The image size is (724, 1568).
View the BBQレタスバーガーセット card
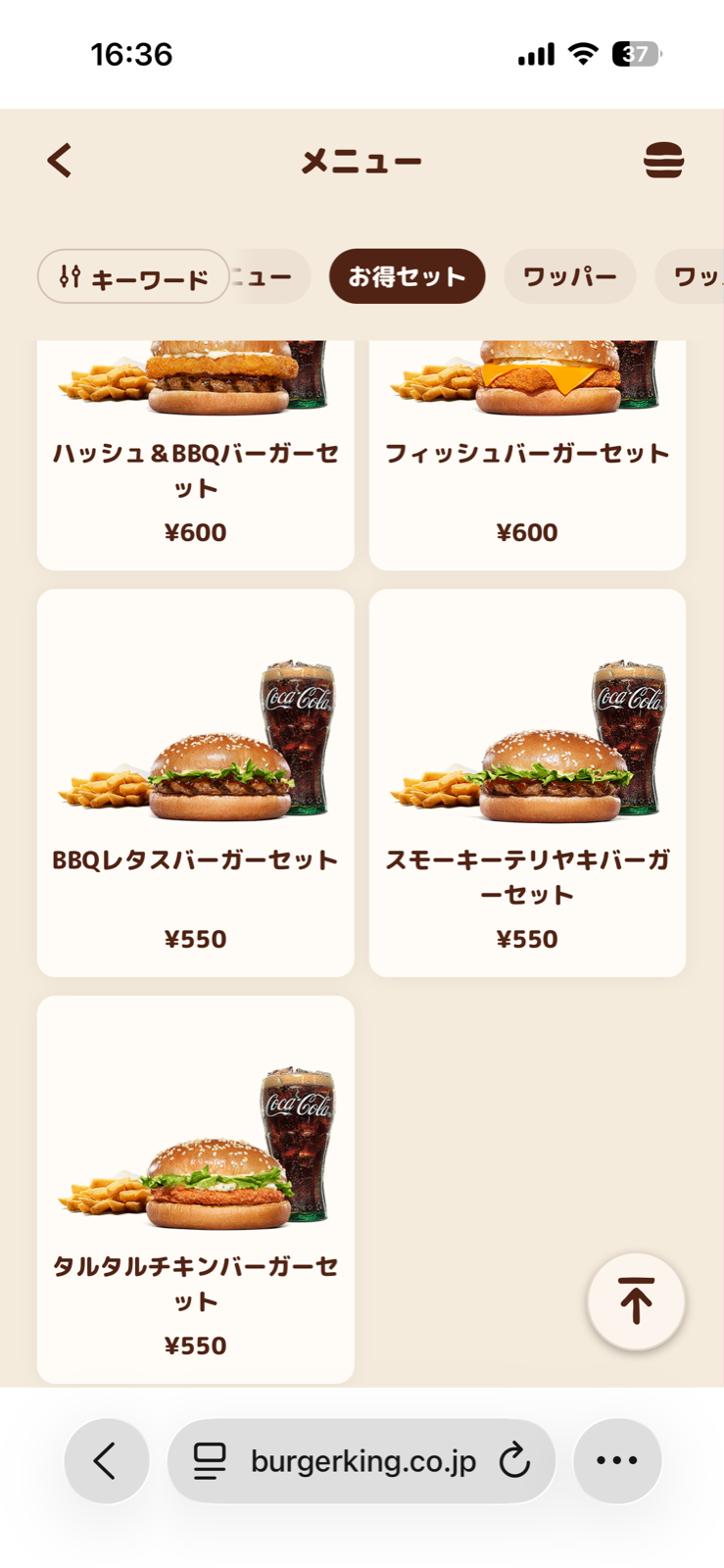click(195, 782)
